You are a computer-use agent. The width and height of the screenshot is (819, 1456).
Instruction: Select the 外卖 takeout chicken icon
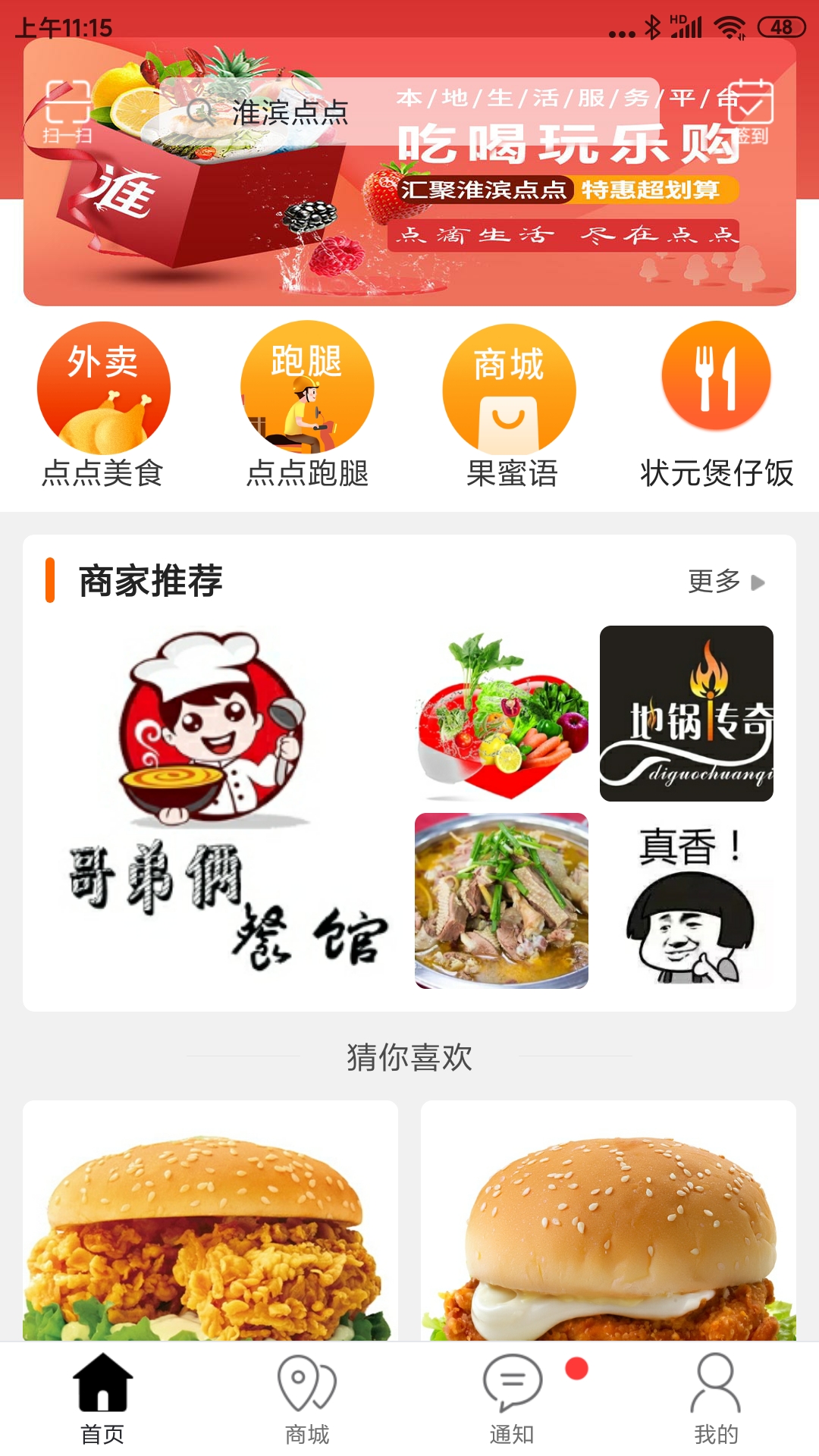click(102, 388)
